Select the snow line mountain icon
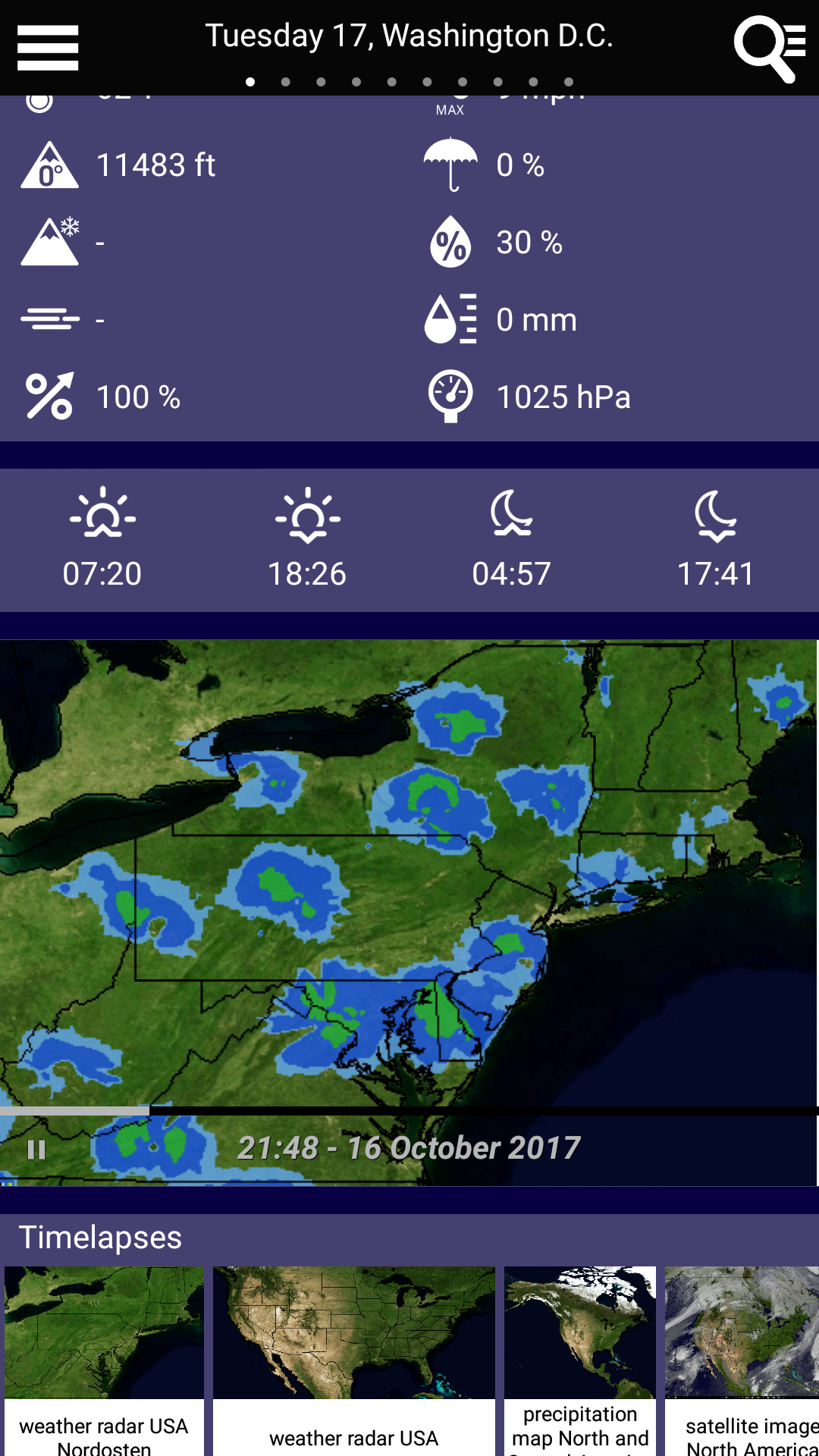819x1456 pixels. [x=50, y=241]
